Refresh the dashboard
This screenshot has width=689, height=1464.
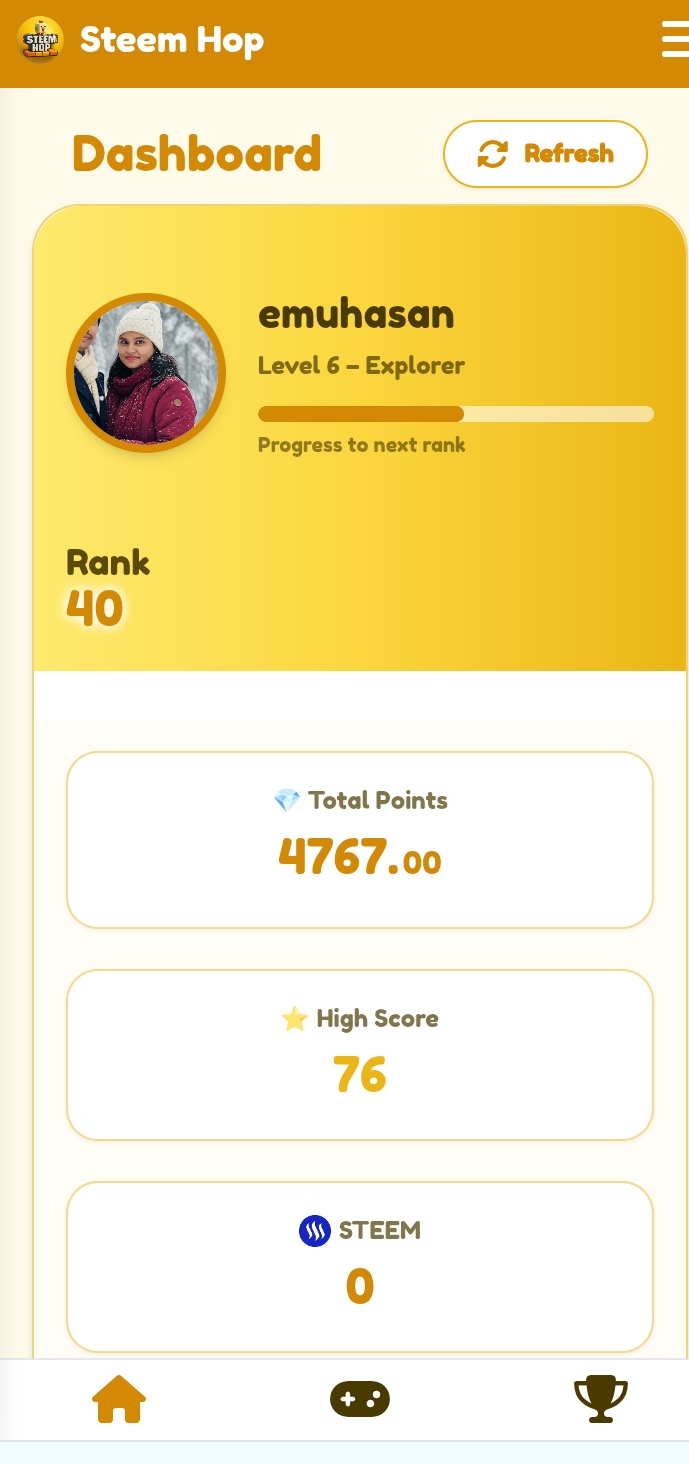pyautogui.click(x=545, y=154)
